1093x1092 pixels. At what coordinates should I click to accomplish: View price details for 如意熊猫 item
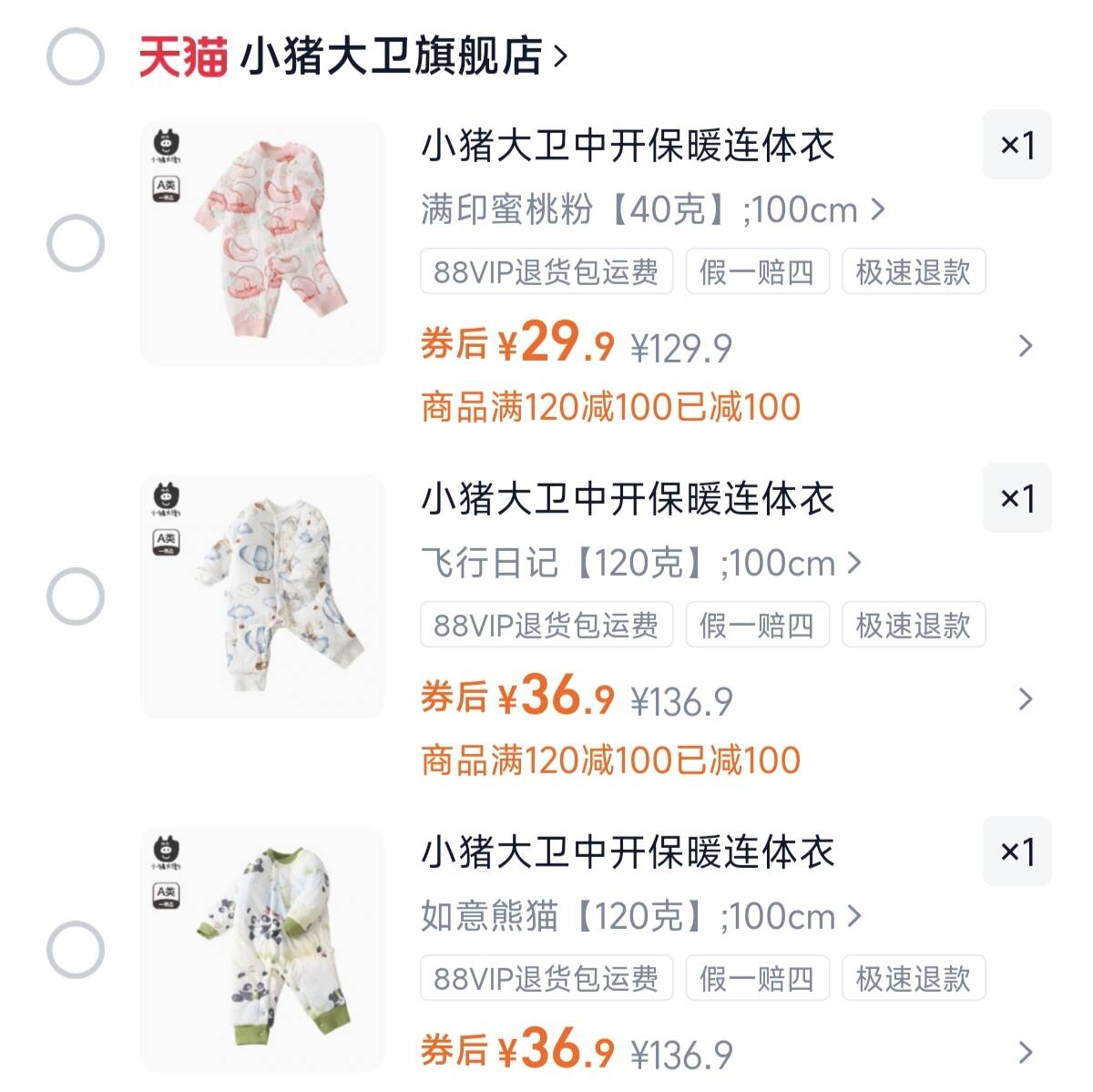point(1025,1053)
